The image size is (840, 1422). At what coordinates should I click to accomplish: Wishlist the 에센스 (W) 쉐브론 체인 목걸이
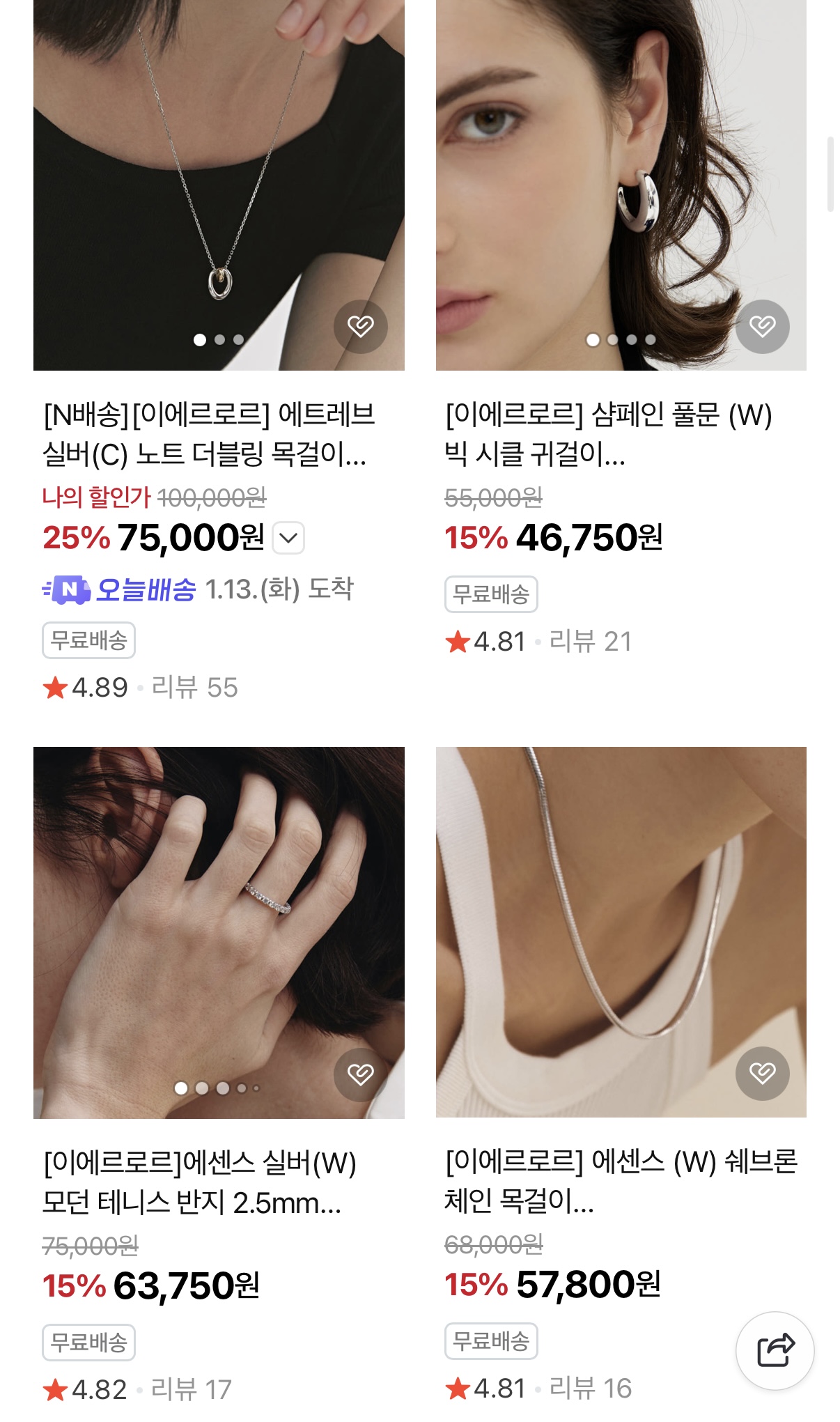(762, 1073)
